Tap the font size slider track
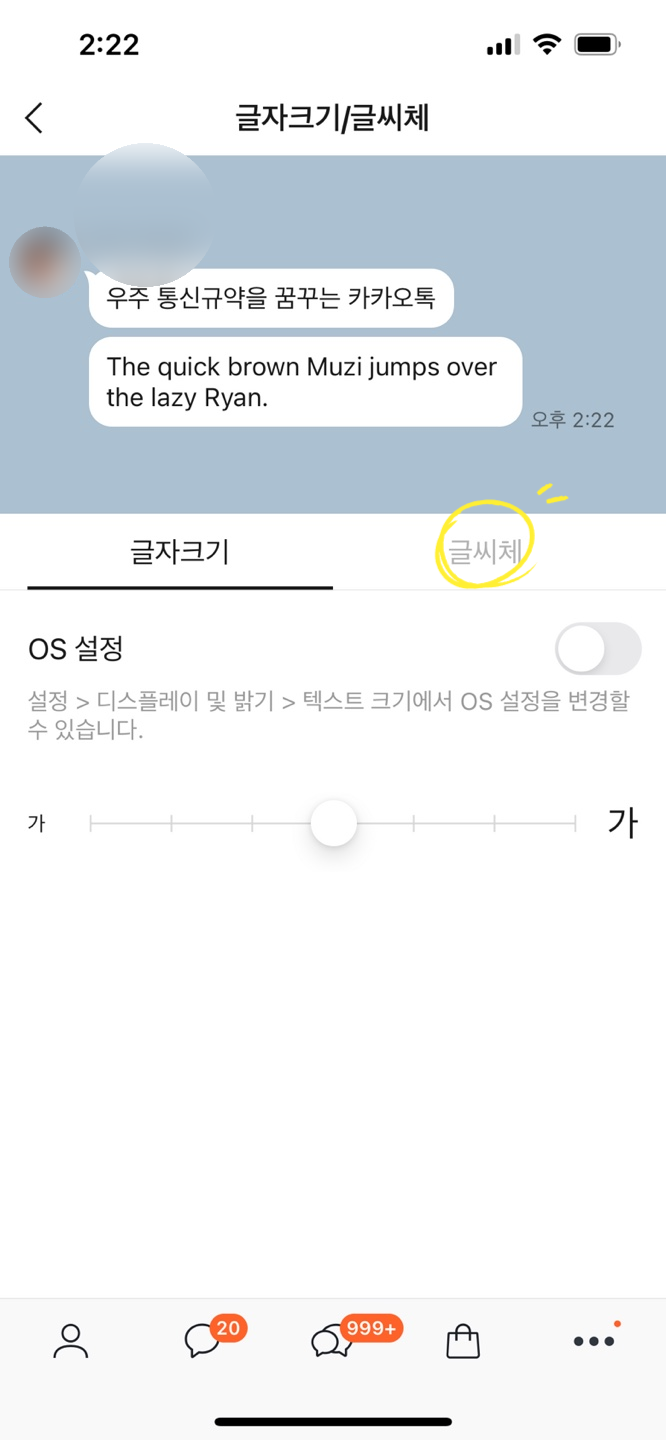Viewport: 666px width, 1440px height. click(333, 824)
